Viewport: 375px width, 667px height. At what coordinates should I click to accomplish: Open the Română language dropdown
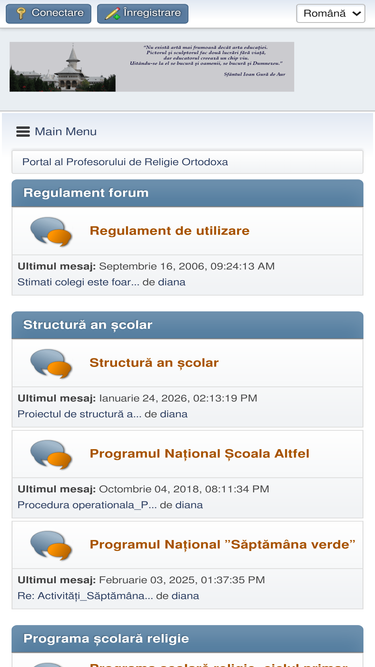click(x=330, y=14)
